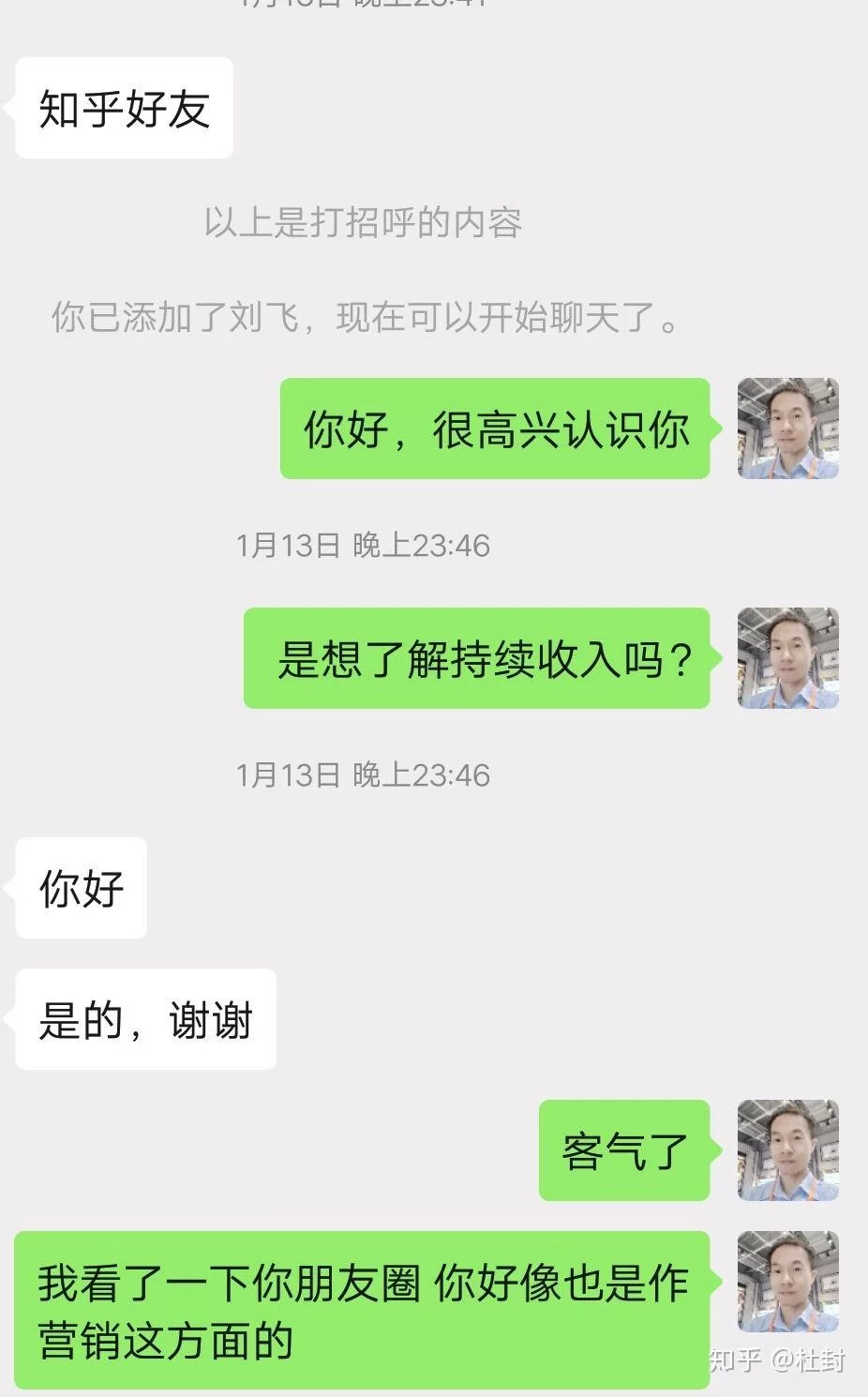Viewport: 868px width, 1397px height.
Task: Select the "知乎好友" greeting bubble
Action: (124, 106)
